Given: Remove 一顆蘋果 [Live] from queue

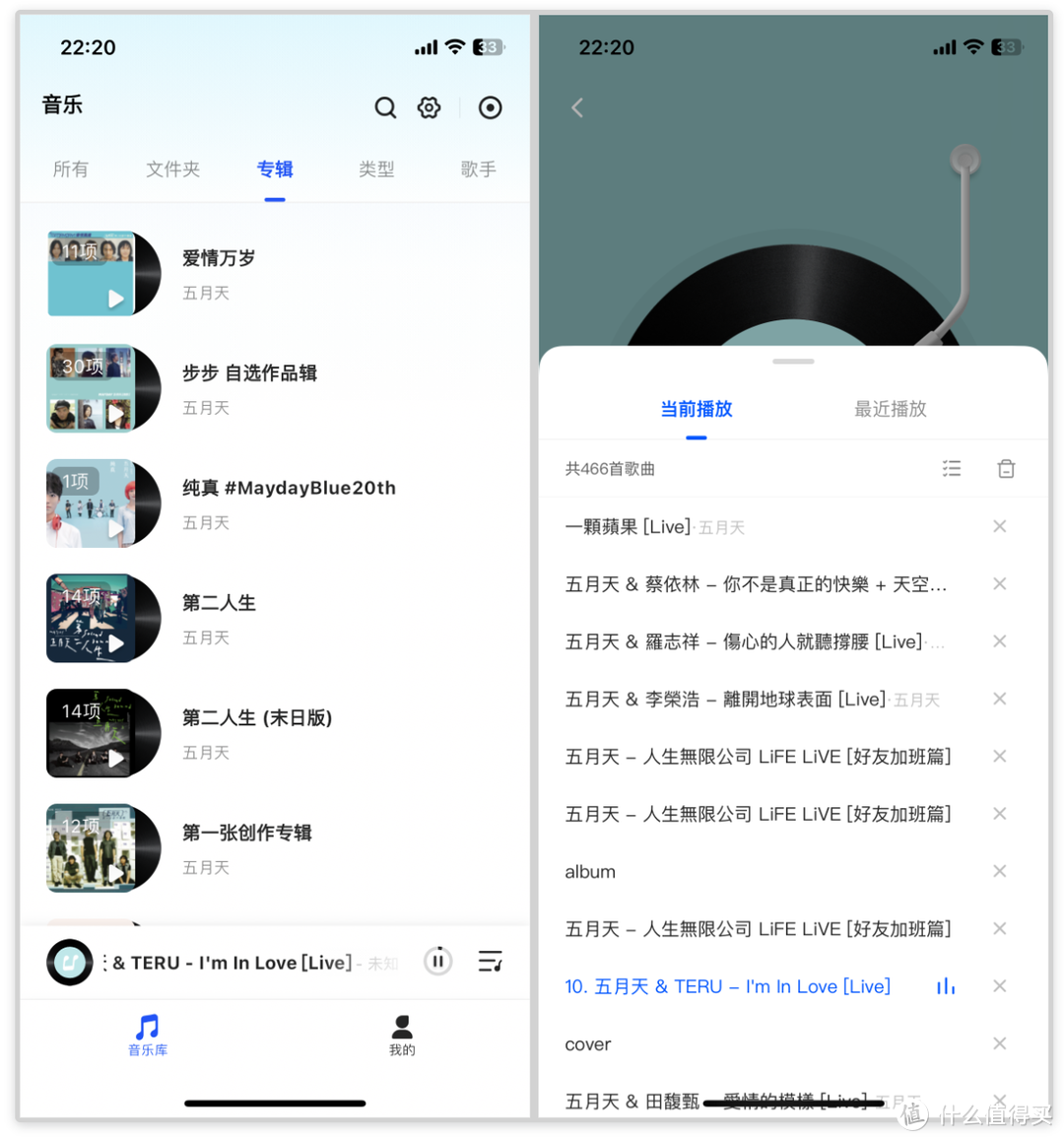Looking at the screenshot, I should pos(999,526).
